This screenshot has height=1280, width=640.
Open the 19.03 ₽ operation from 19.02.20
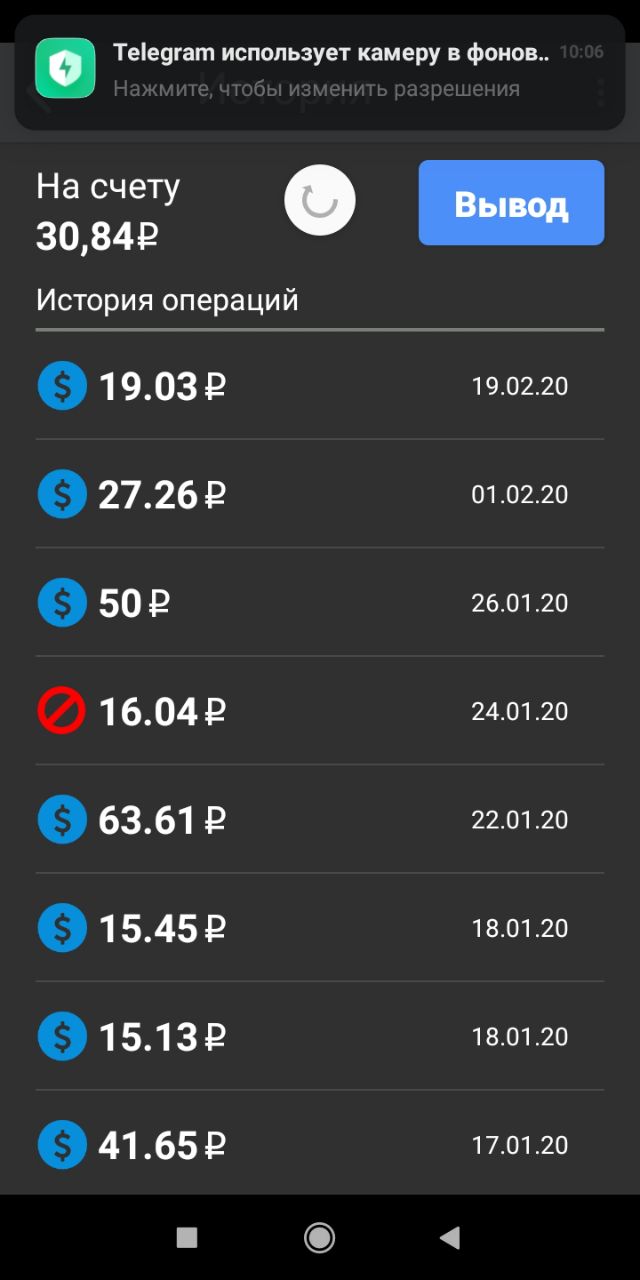pos(320,386)
